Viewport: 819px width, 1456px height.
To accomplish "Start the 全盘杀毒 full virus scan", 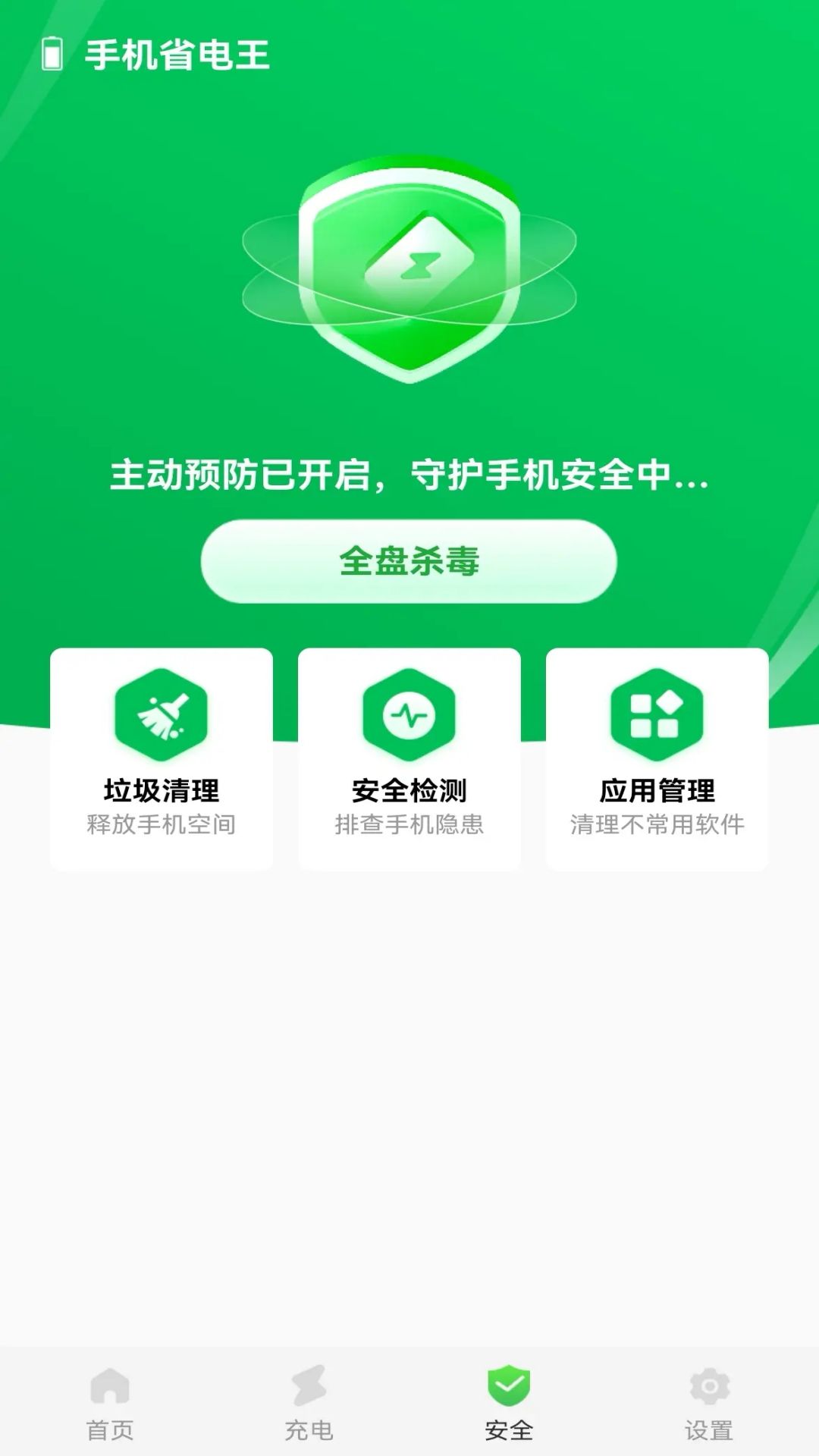I will tap(409, 561).
